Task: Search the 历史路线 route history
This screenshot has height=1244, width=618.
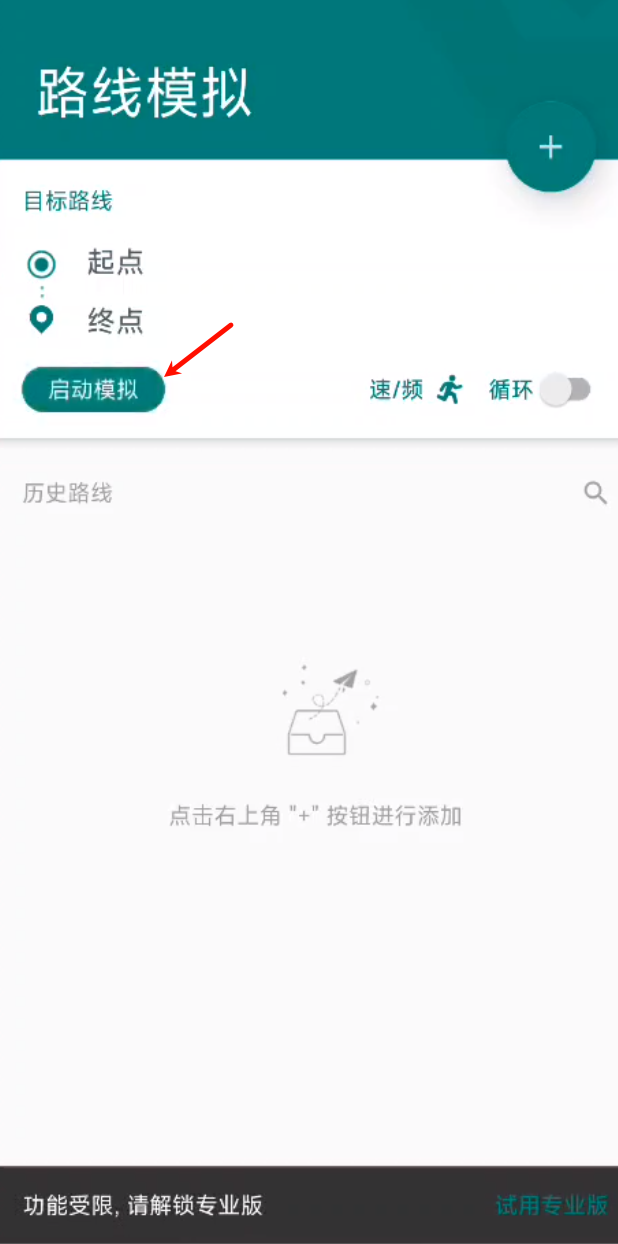Action: (x=595, y=492)
